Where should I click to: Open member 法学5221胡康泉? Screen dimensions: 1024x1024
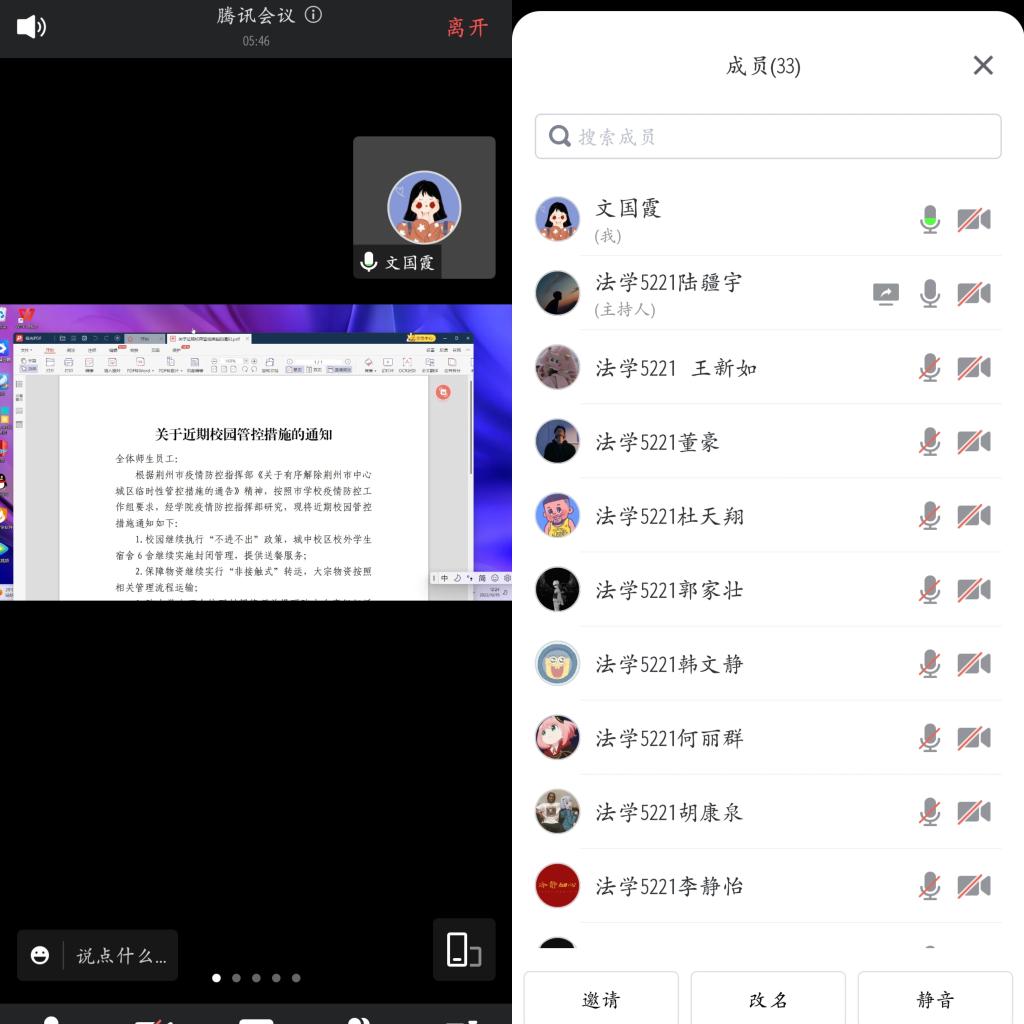[x=700, y=811]
